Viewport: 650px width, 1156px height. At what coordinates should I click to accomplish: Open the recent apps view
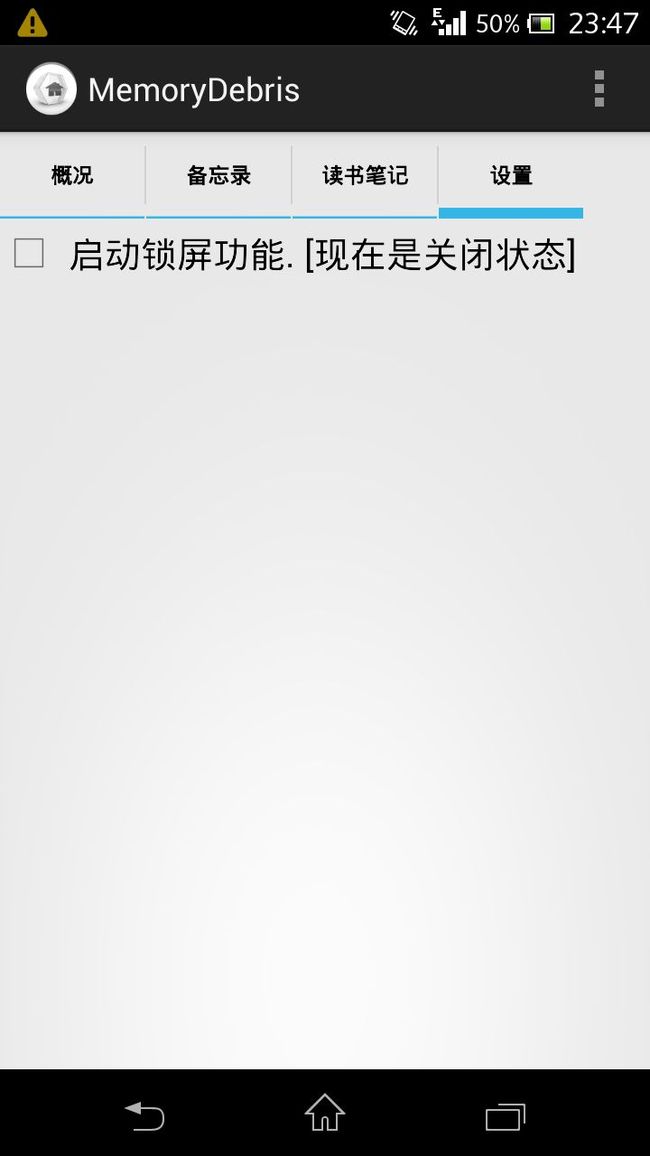506,1116
